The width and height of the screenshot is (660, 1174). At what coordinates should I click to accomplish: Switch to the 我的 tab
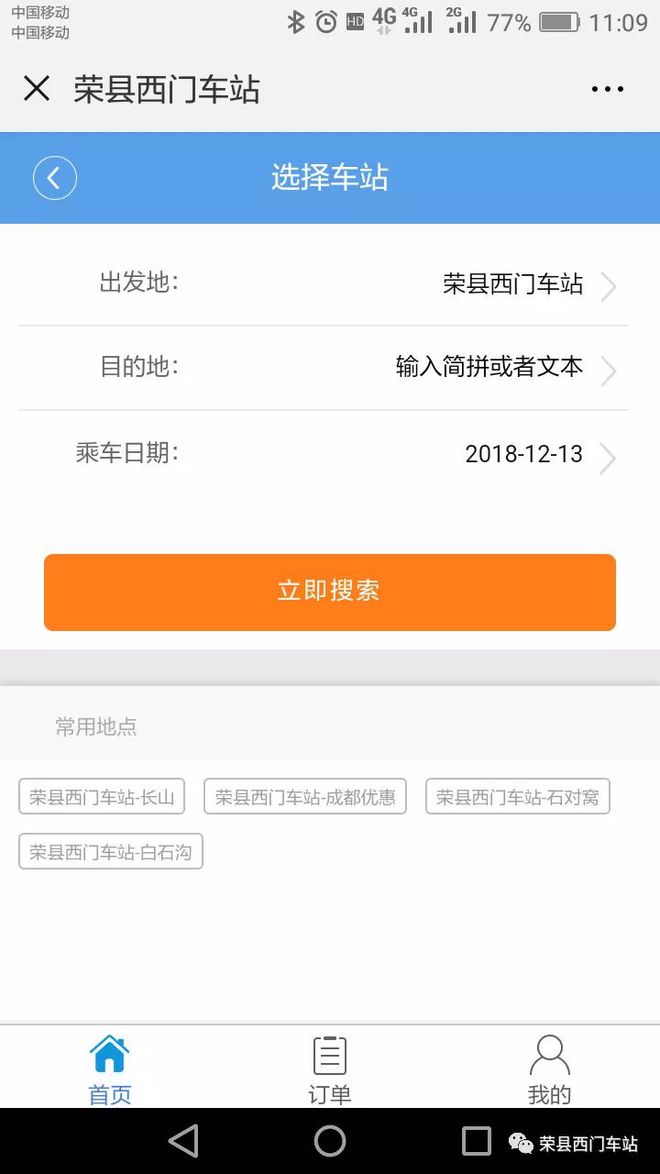[x=549, y=1067]
